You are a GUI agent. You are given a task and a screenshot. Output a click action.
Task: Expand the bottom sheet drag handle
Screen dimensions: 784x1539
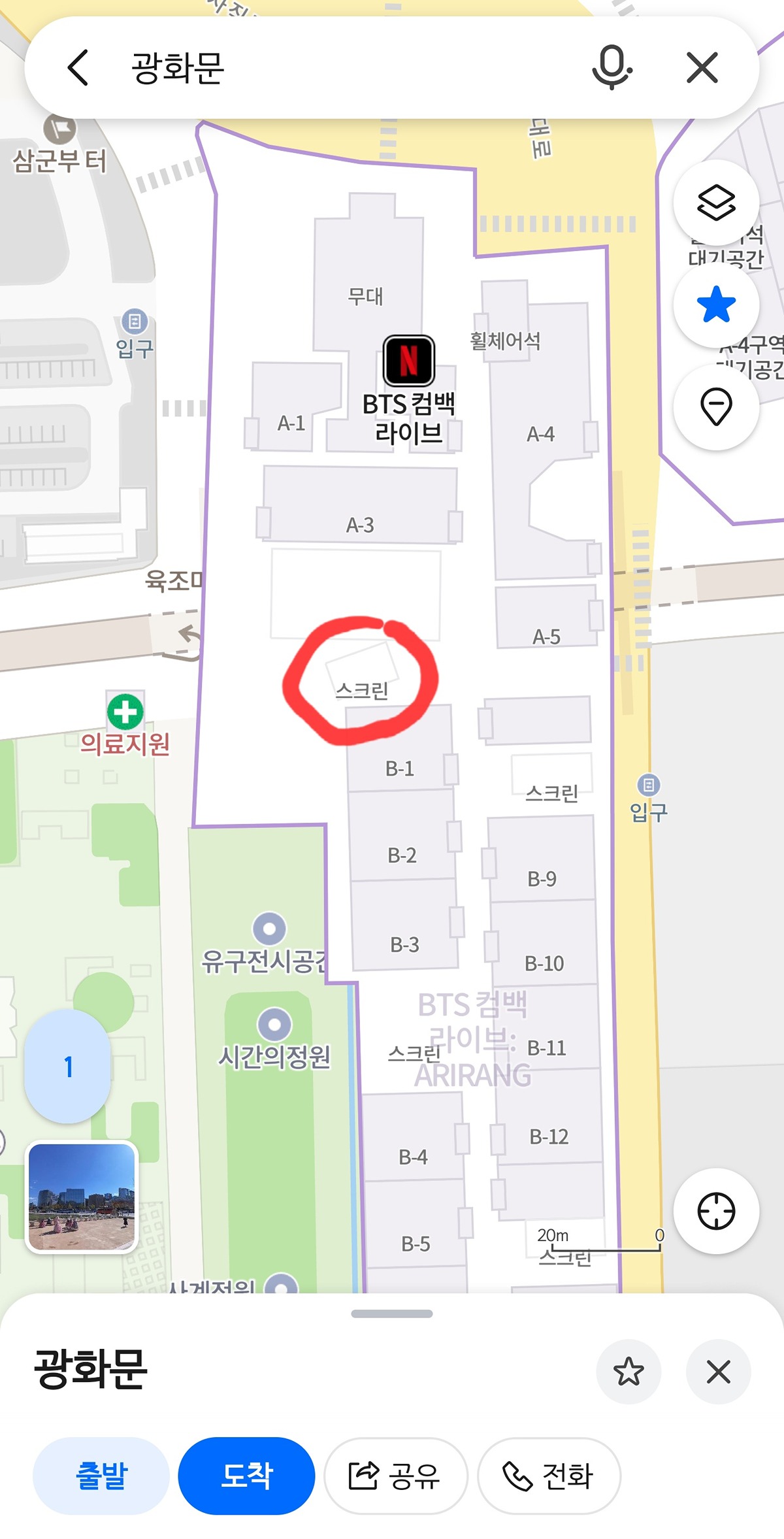point(392,1314)
